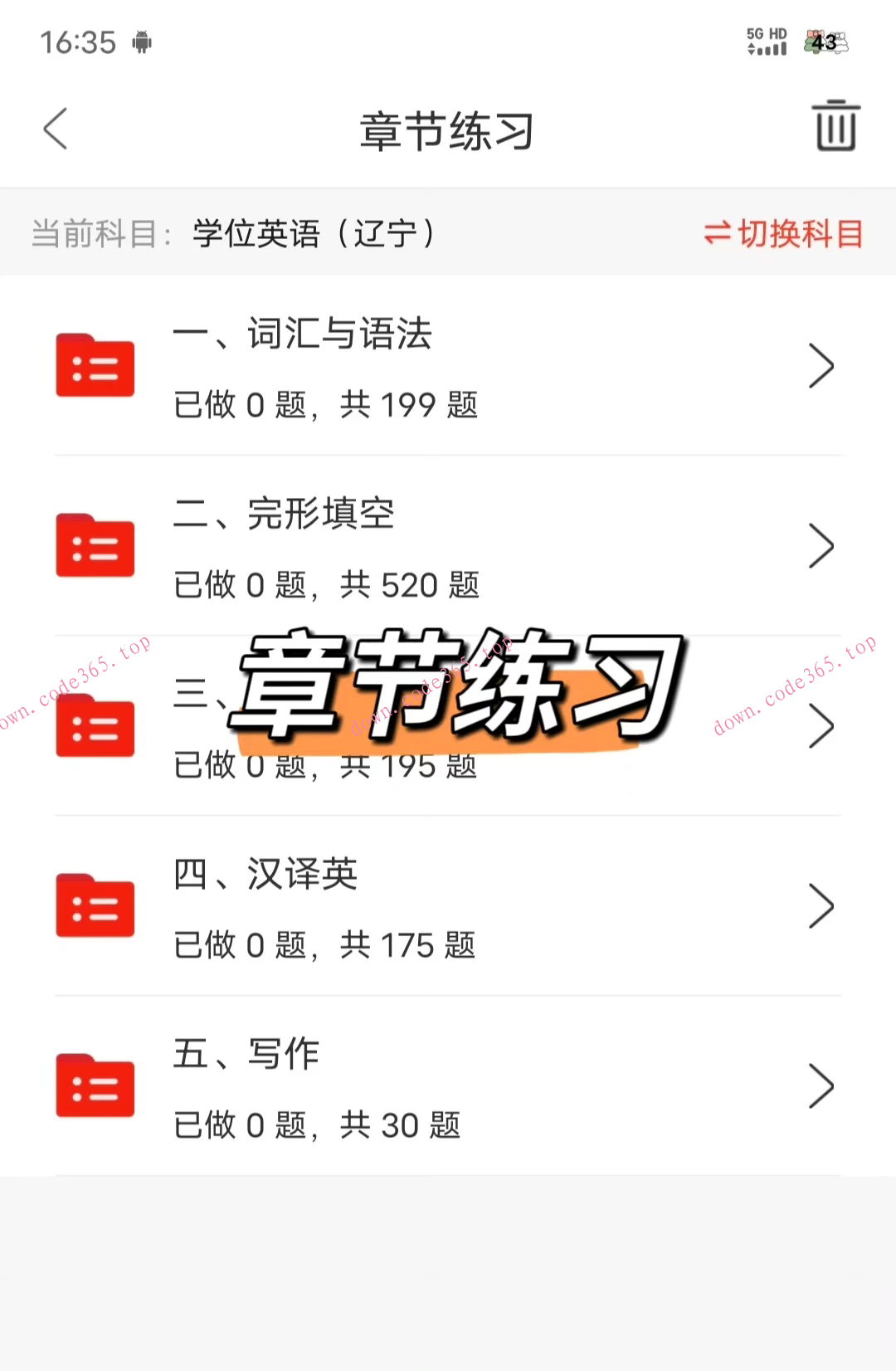The width and height of the screenshot is (896, 1371).
Task: Tap the chevron next to 汉译英
Action: pyautogui.click(x=821, y=905)
